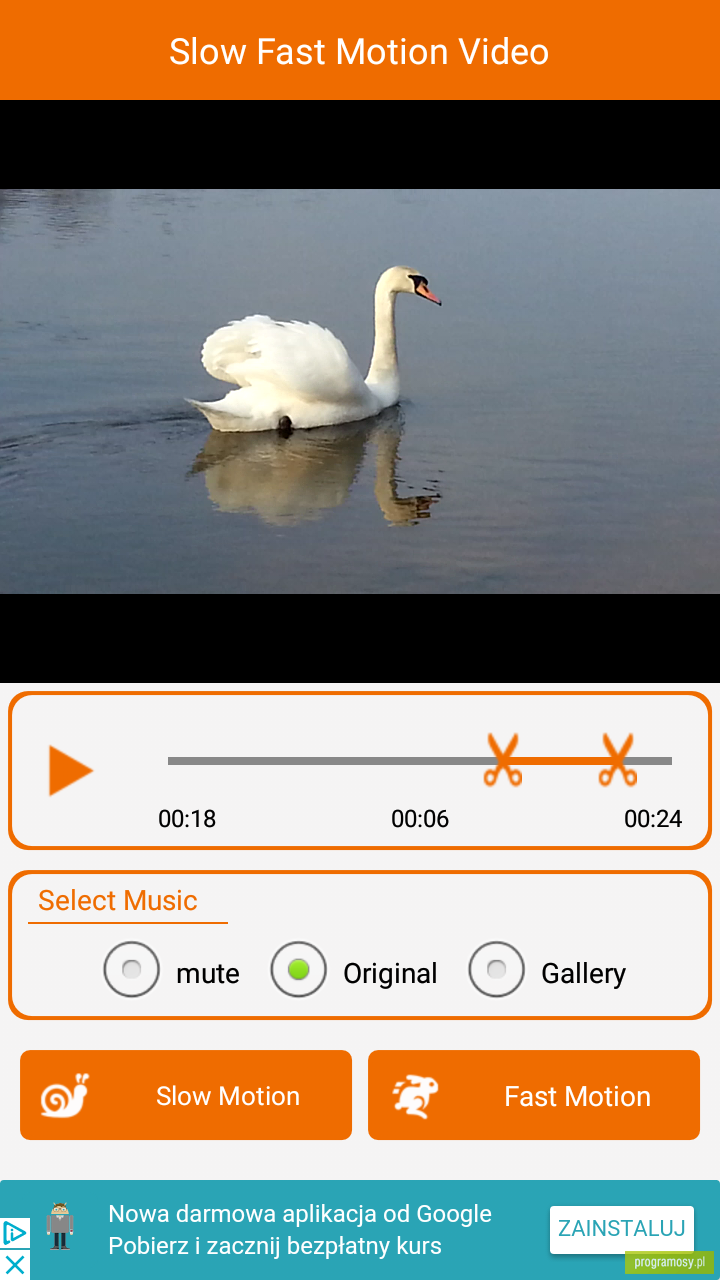Choose Original audio option
The width and height of the screenshot is (720, 1280).
299,970
